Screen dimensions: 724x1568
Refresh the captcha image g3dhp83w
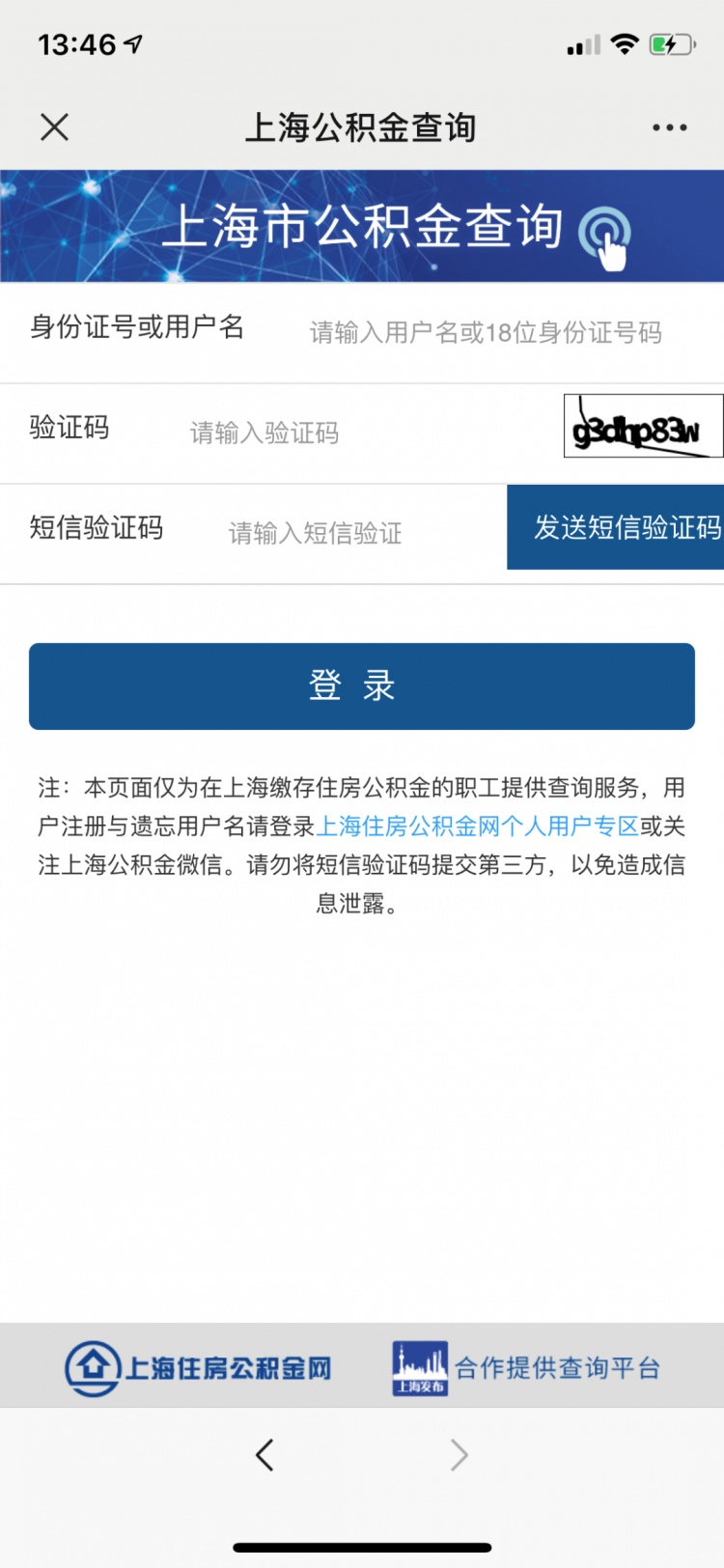[643, 426]
